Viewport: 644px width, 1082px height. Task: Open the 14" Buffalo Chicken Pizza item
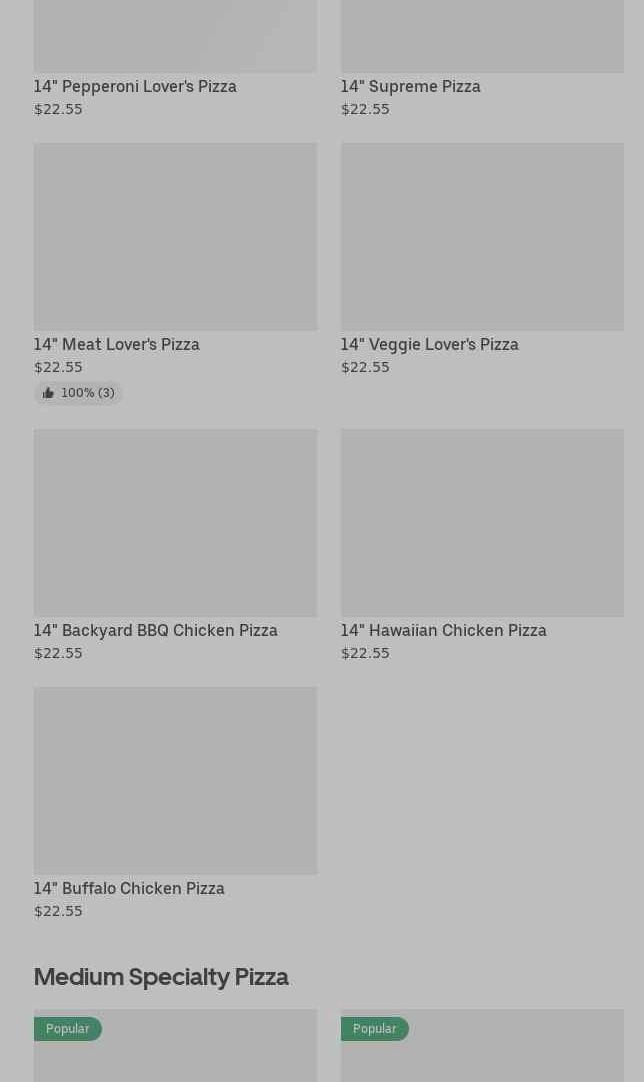click(x=175, y=803)
